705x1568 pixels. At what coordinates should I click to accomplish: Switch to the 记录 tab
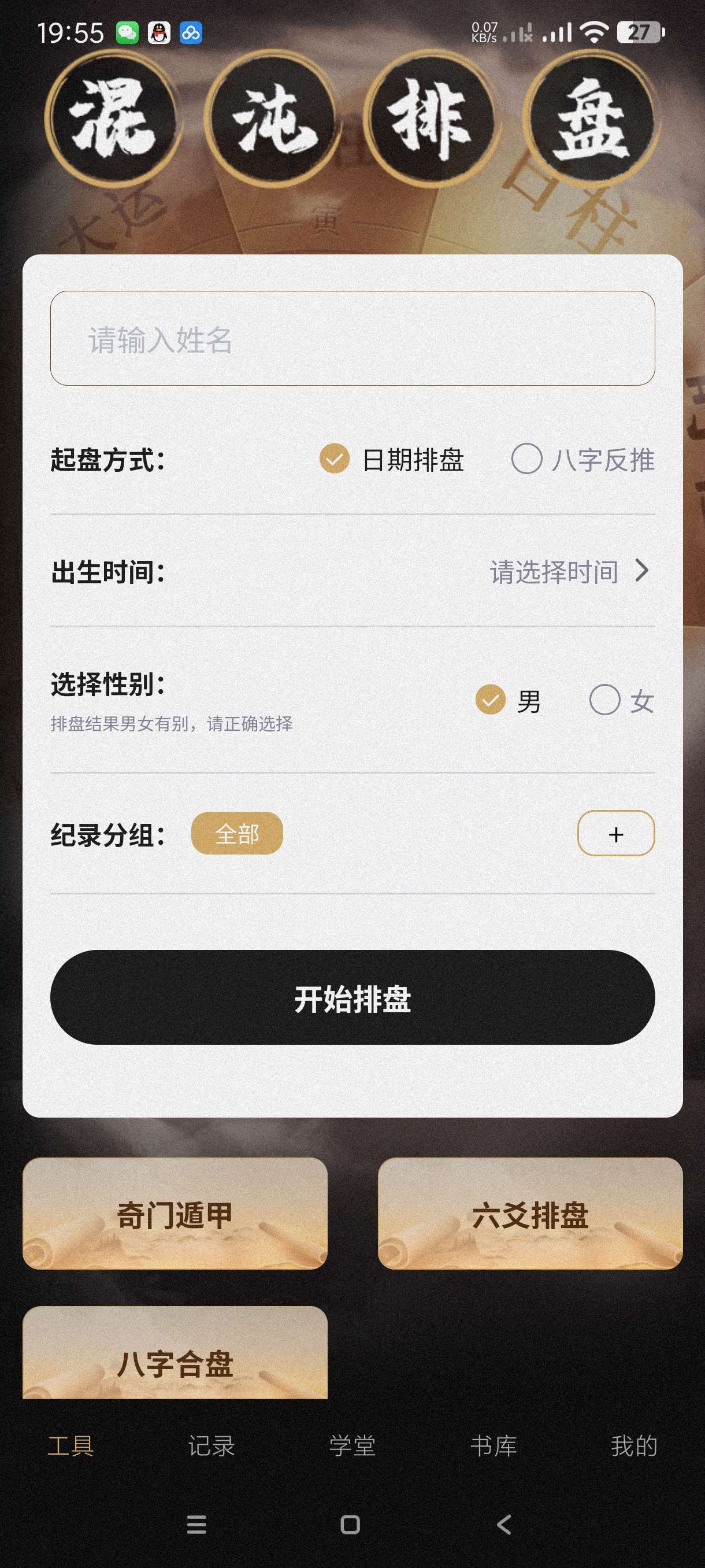click(x=211, y=1445)
